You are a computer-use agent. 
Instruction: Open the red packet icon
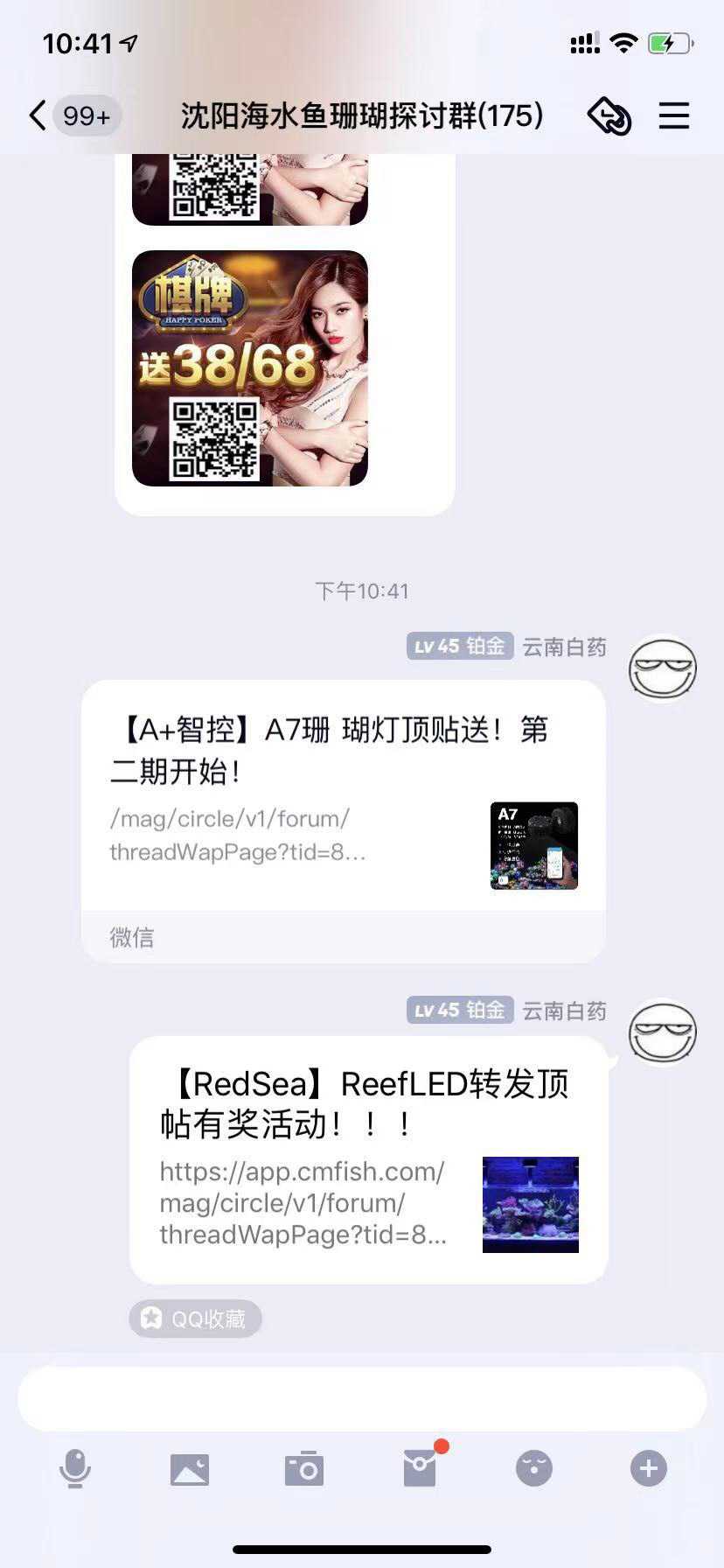click(x=420, y=1468)
